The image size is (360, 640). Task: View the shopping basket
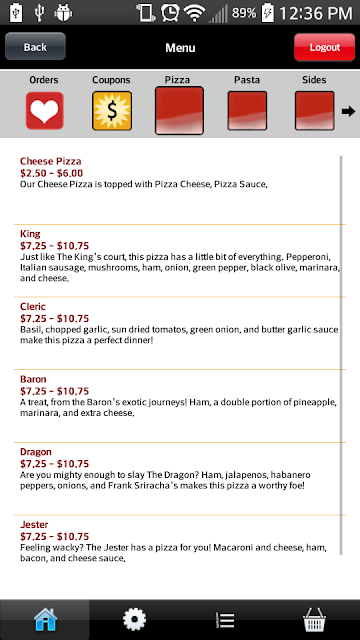pyautogui.click(x=315, y=620)
